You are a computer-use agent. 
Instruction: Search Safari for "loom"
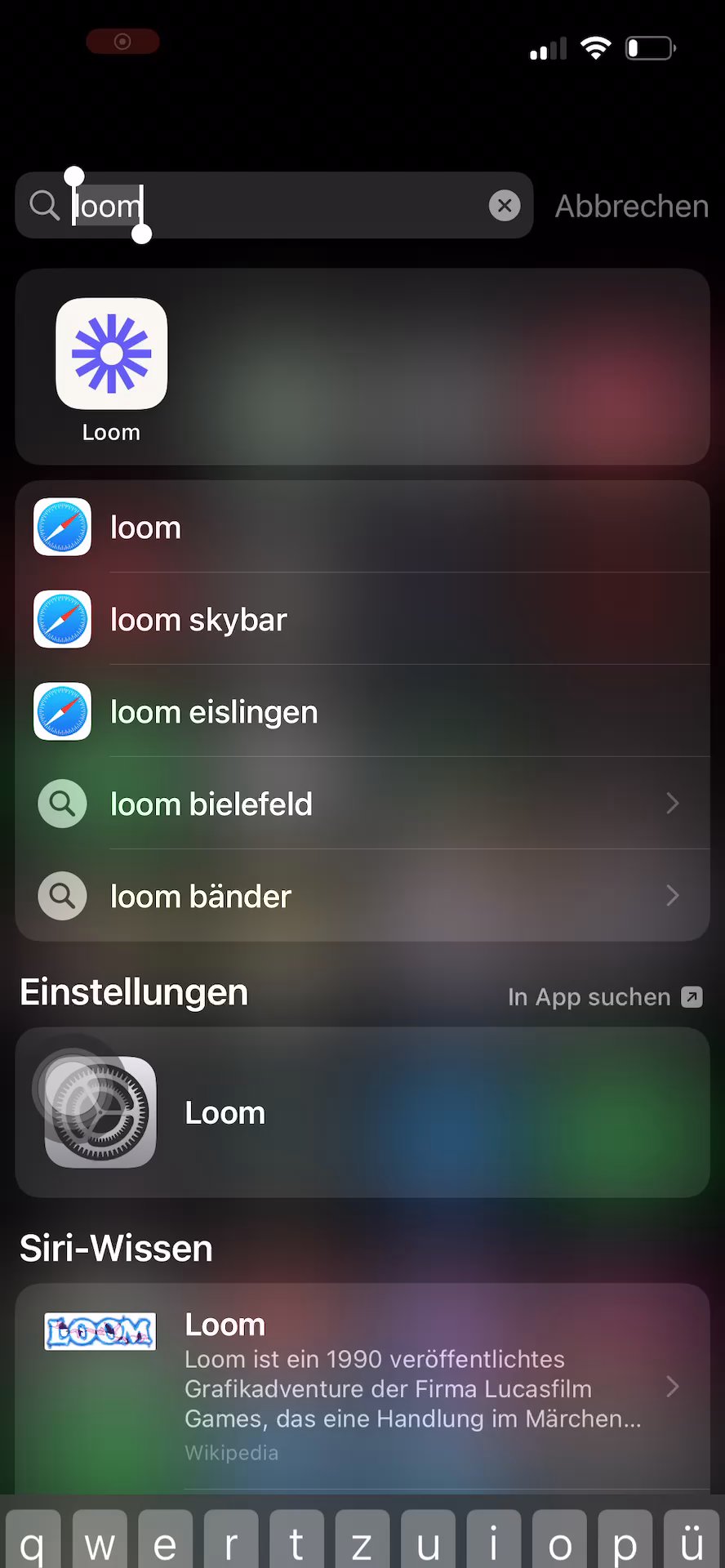coord(362,528)
